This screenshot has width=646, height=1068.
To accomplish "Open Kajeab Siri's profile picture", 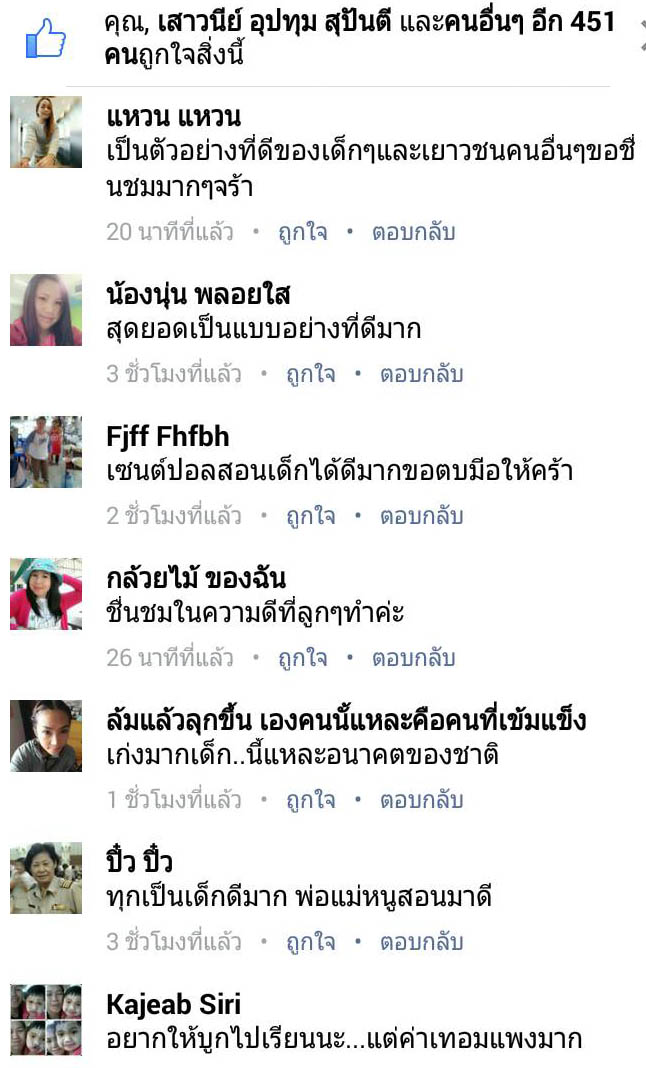I will point(46,1020).
